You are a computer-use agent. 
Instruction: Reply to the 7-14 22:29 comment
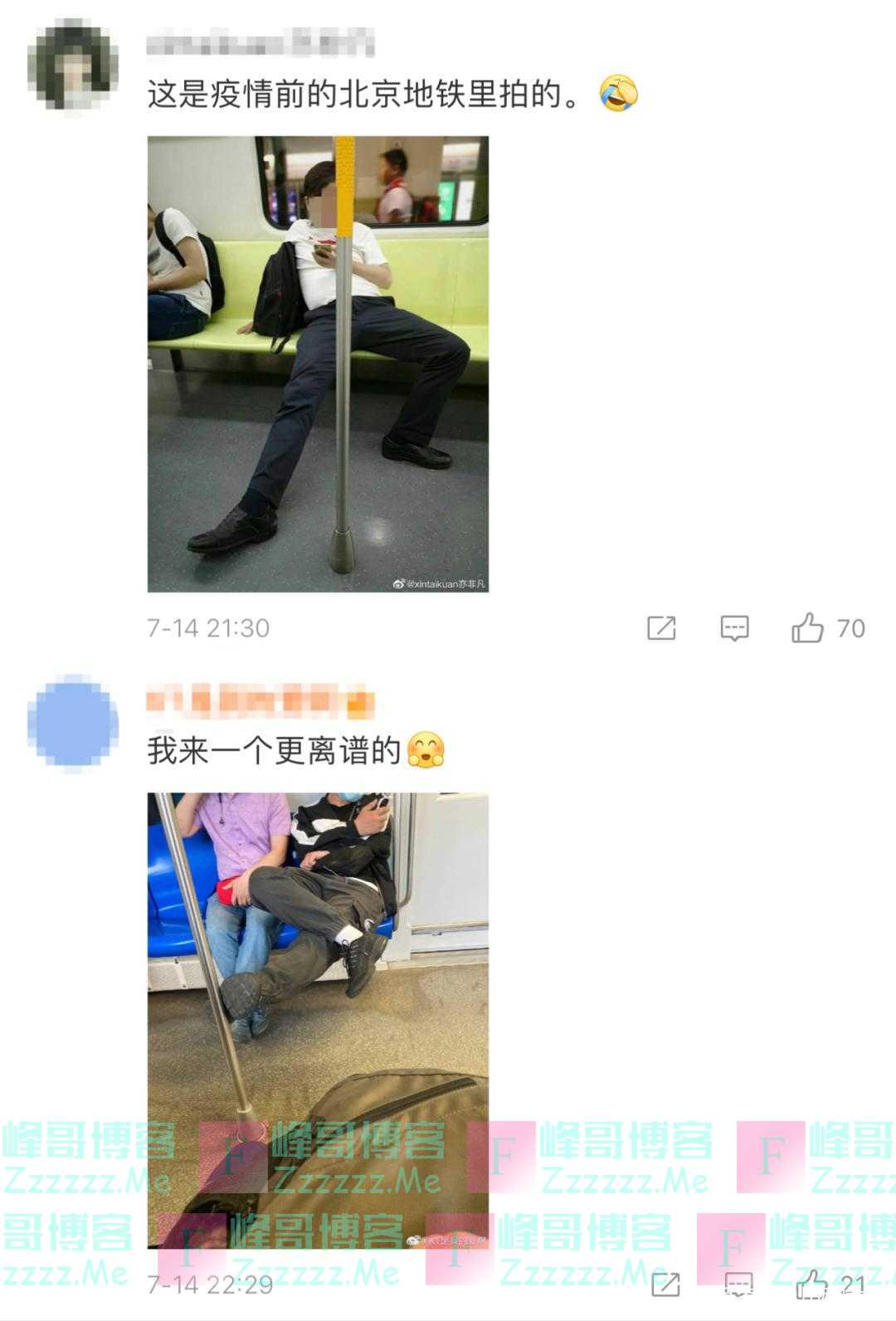pyautogui.click(x=738, y=1284)
